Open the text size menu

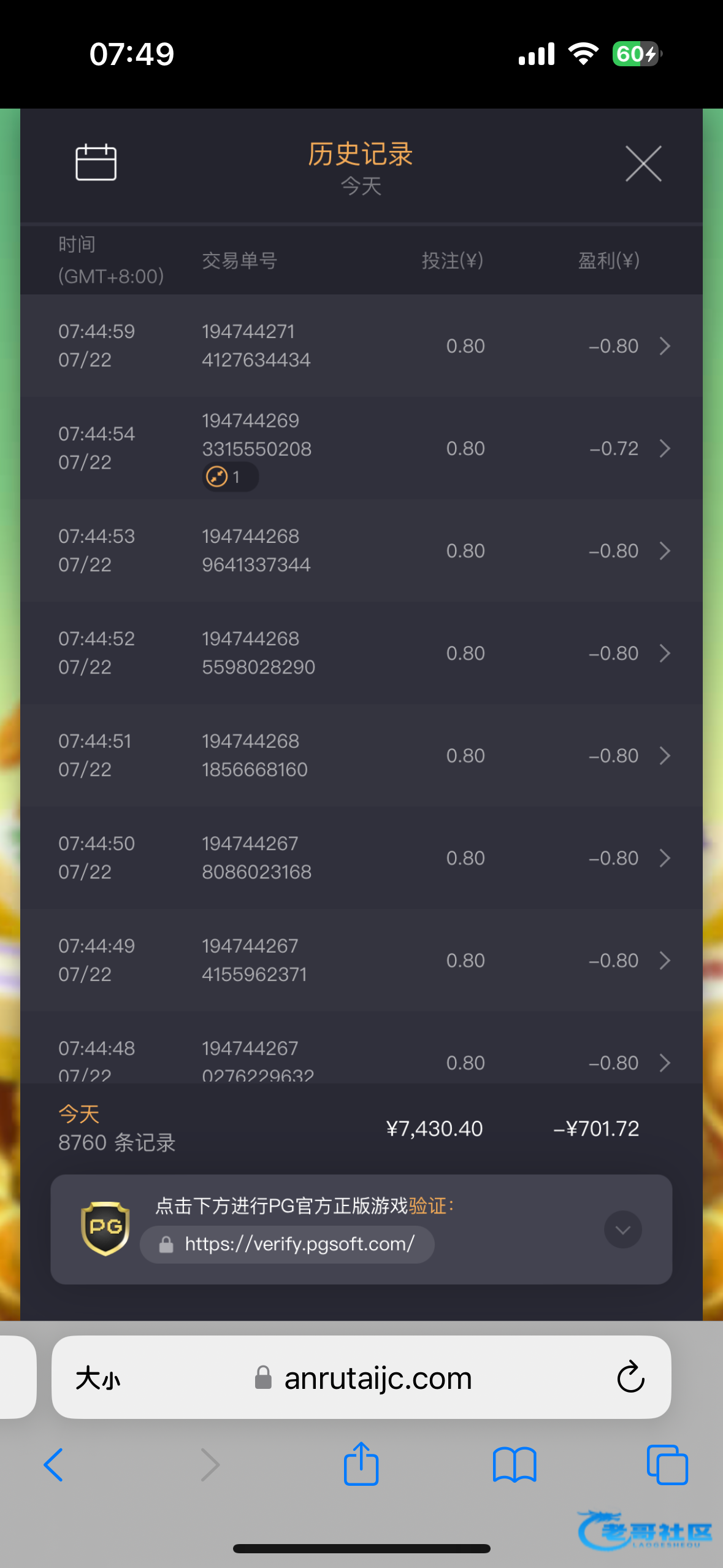click(x=98, y=1378)
